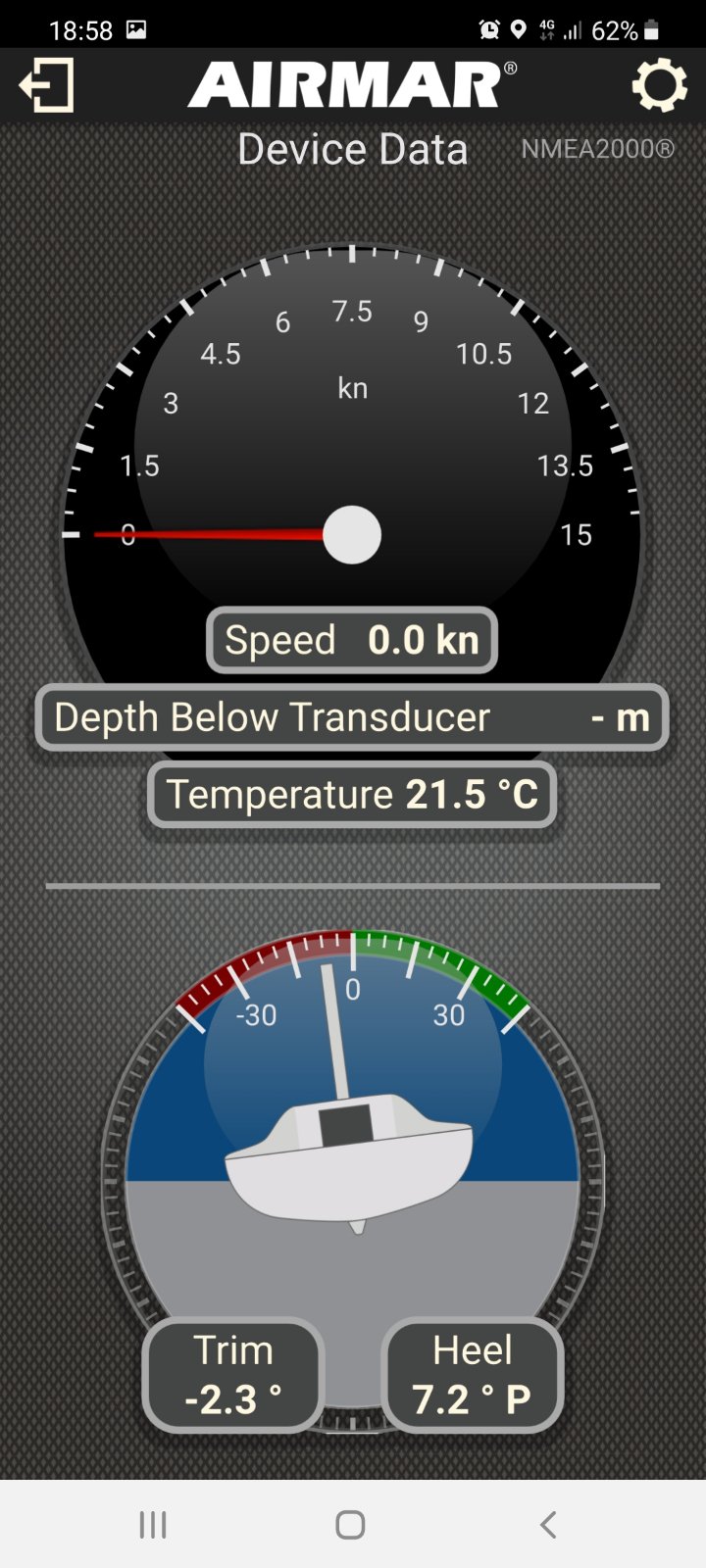Open the settings gear
The image size is (706, 1568).
(659, 85)
